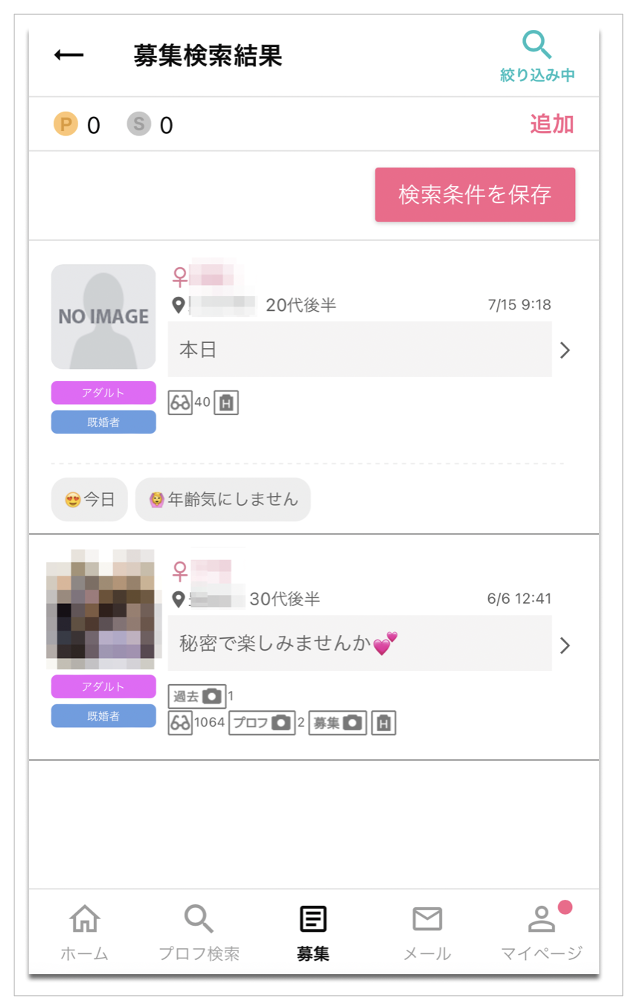Go to the マイページ tab
640x1006 pixels.
click(541, 932)
